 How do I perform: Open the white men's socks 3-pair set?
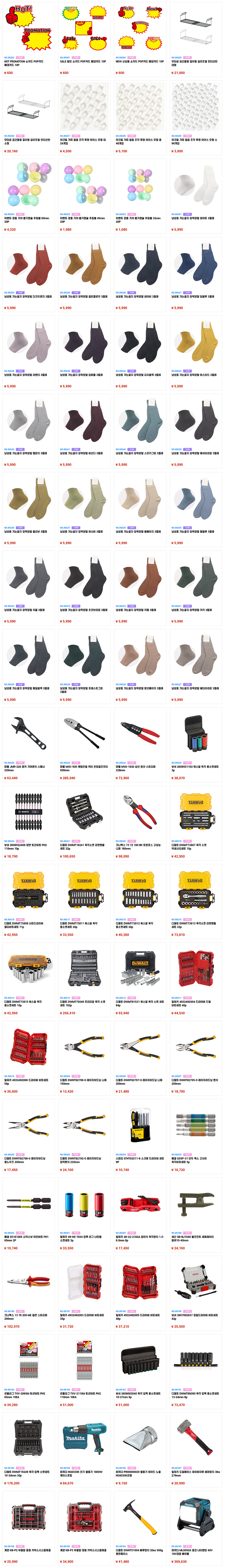pyautogui.click(x=196, y=185)
